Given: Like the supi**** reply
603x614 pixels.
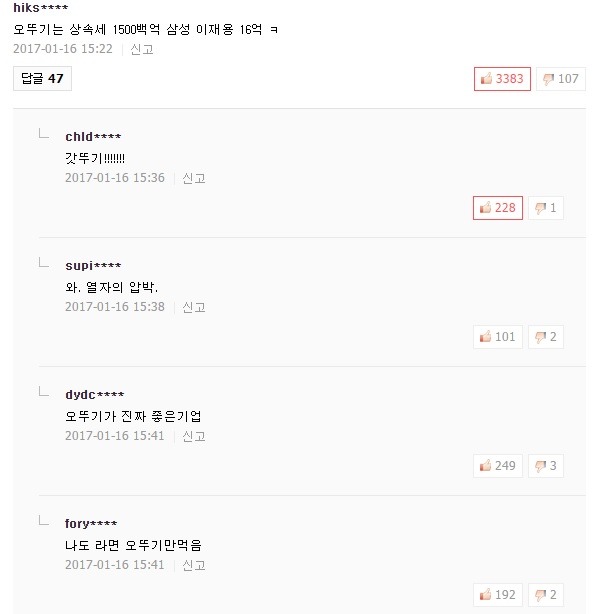Looking at the screenshot, I should coord(497,337).
